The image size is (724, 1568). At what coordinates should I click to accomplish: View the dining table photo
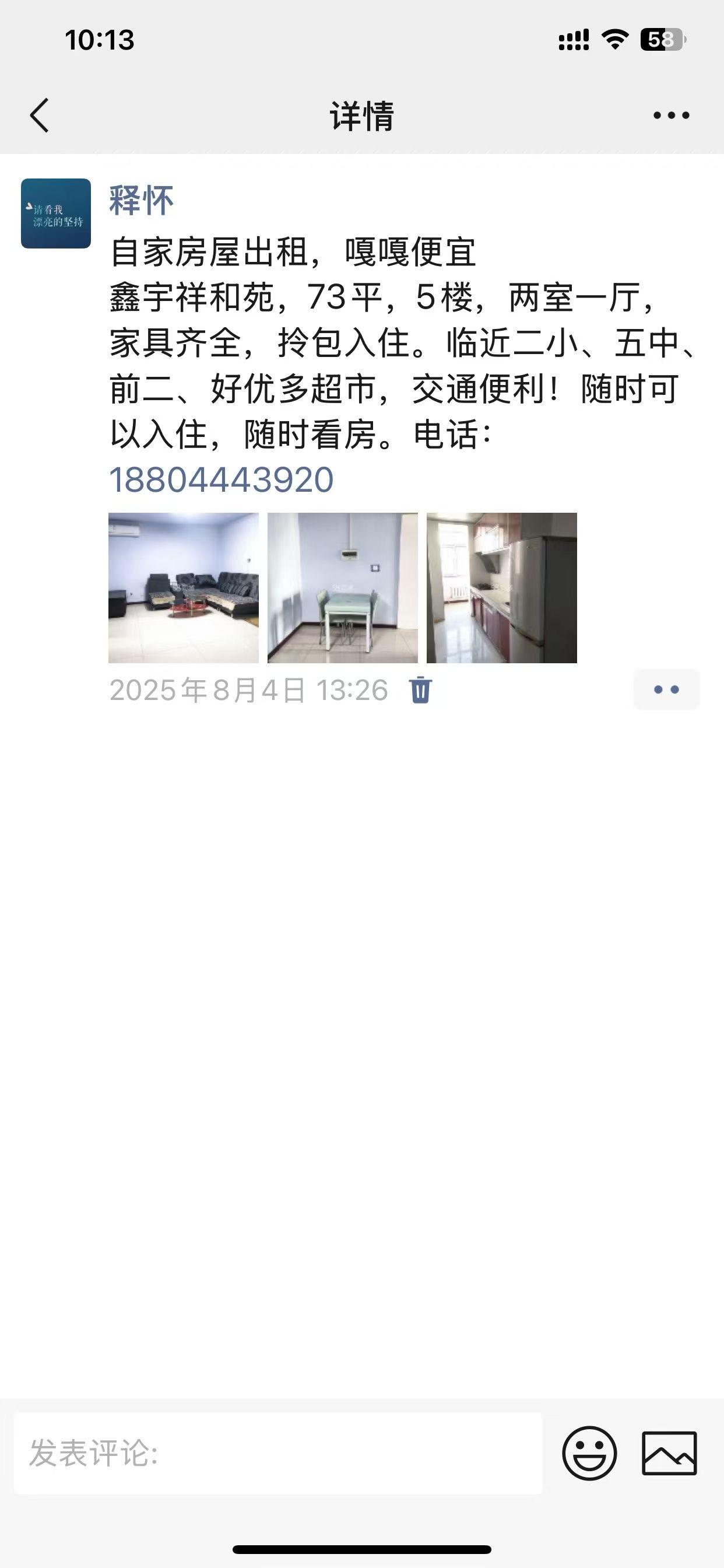[x=343, y=587]
